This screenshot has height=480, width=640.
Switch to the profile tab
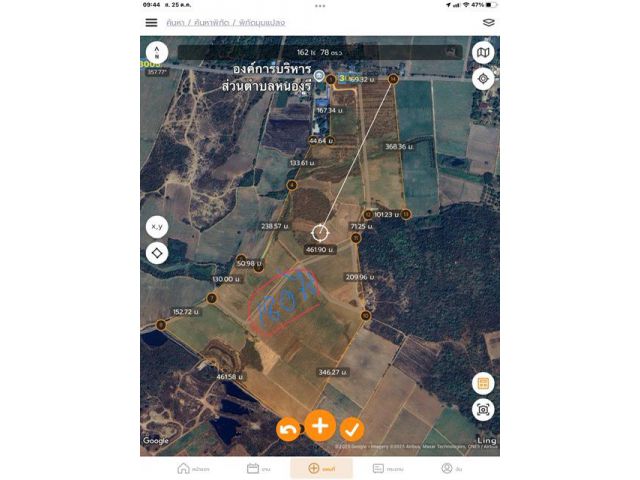coord(452,468)
